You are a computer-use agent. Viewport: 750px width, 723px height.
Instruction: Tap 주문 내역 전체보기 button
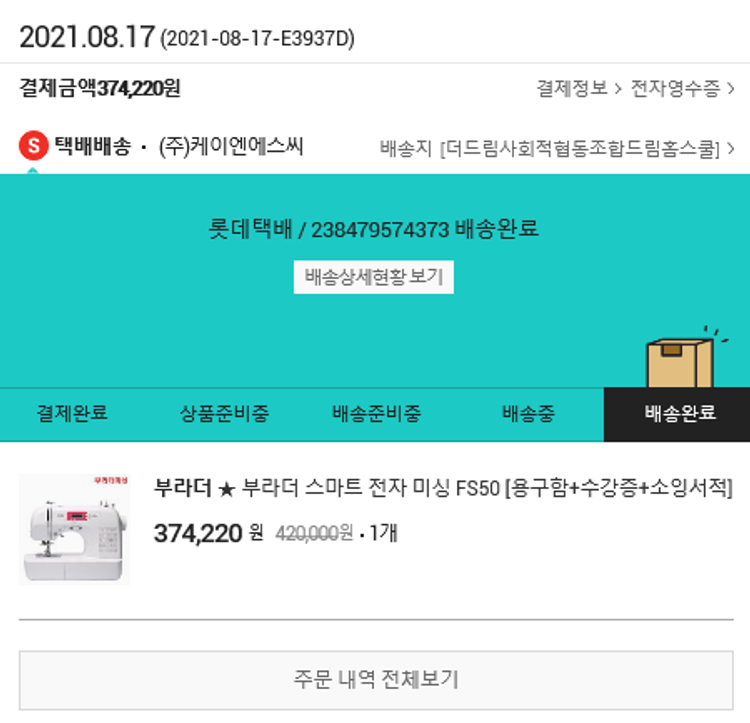pos(375,680)
